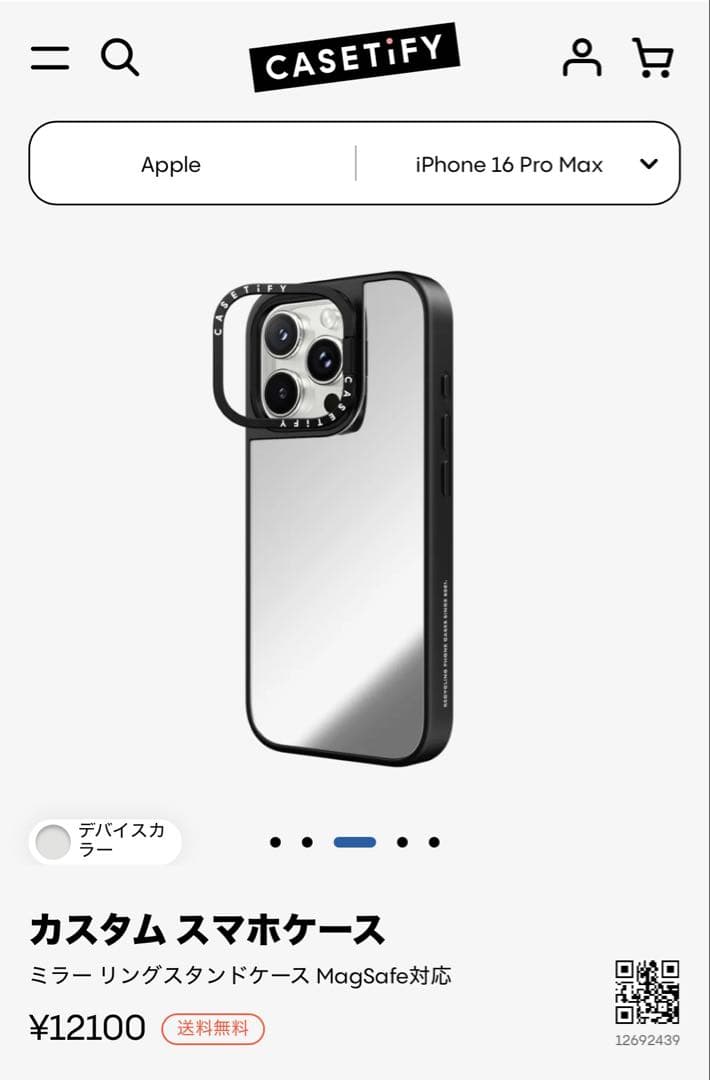Select the Apple brand selector
This screenshot has width=710, height=1080.
point(171,165)
